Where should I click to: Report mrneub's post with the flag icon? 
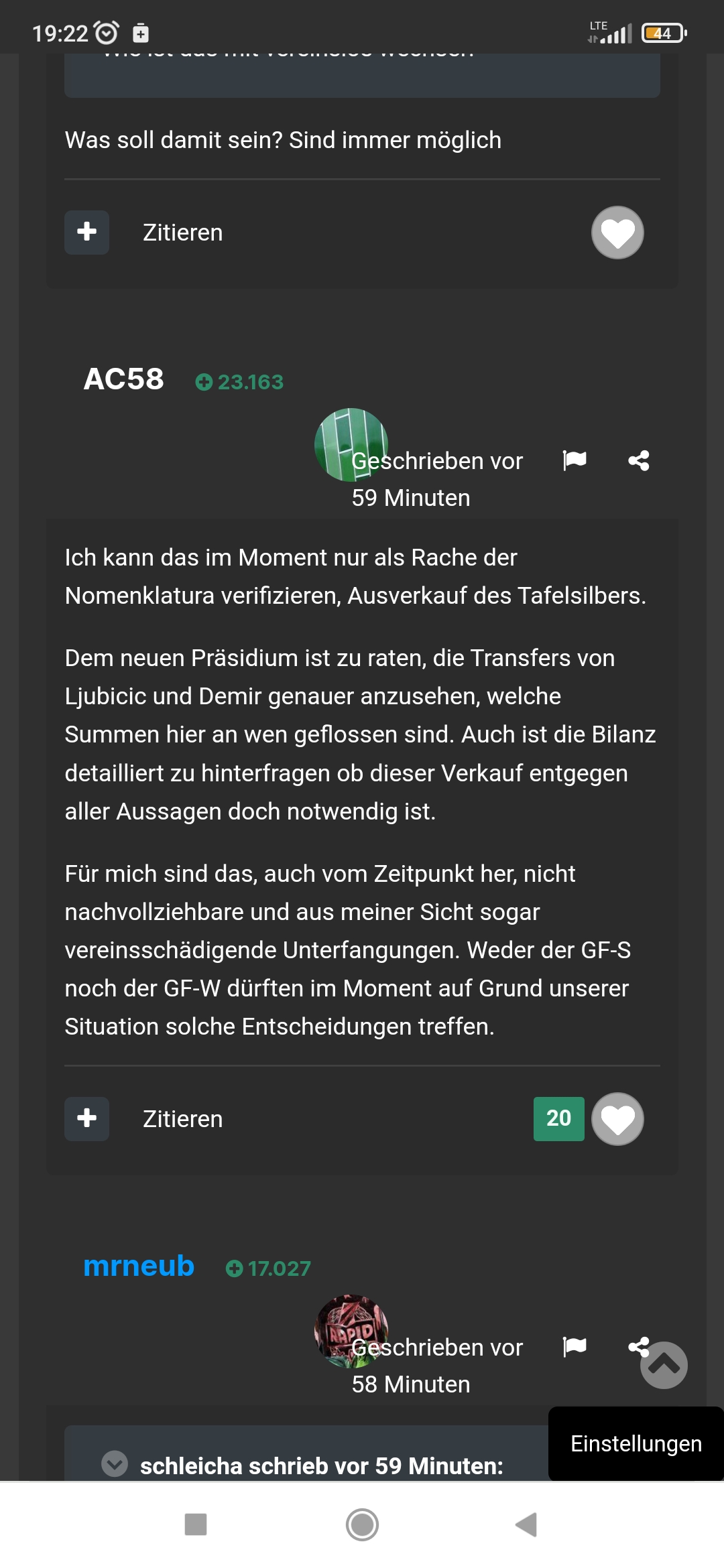[575, 1347]
